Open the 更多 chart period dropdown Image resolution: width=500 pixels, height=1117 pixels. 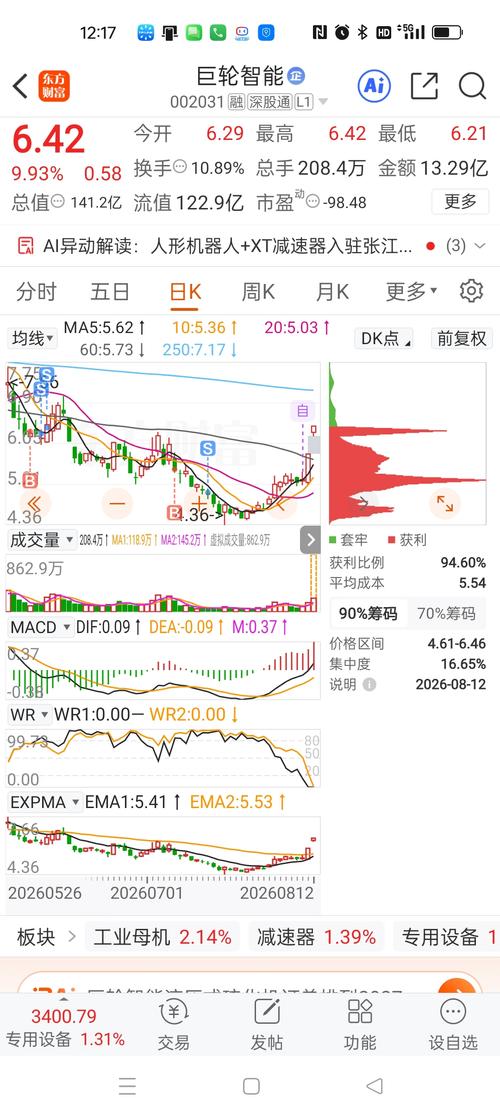(x=412, y=291)
